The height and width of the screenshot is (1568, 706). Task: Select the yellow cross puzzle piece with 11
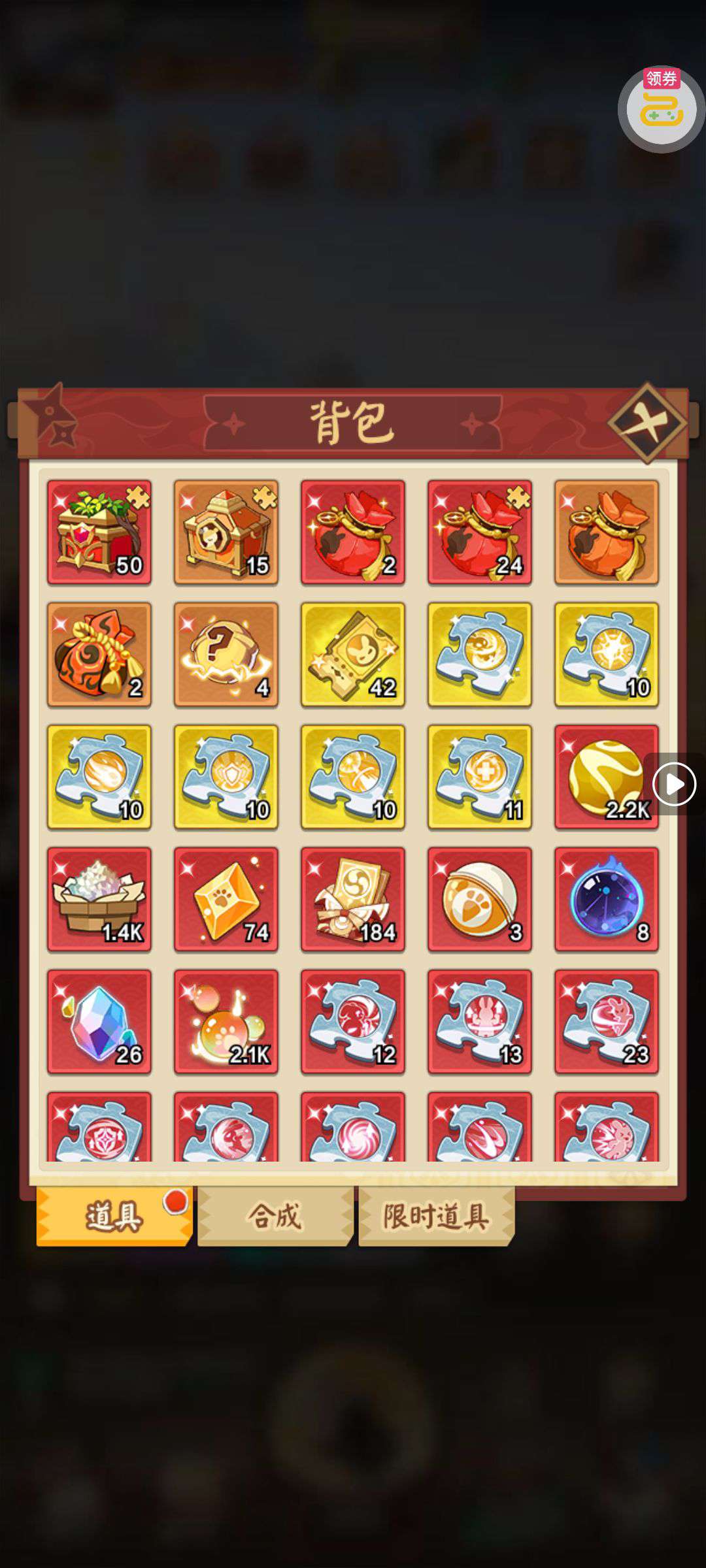click(480, 777)
